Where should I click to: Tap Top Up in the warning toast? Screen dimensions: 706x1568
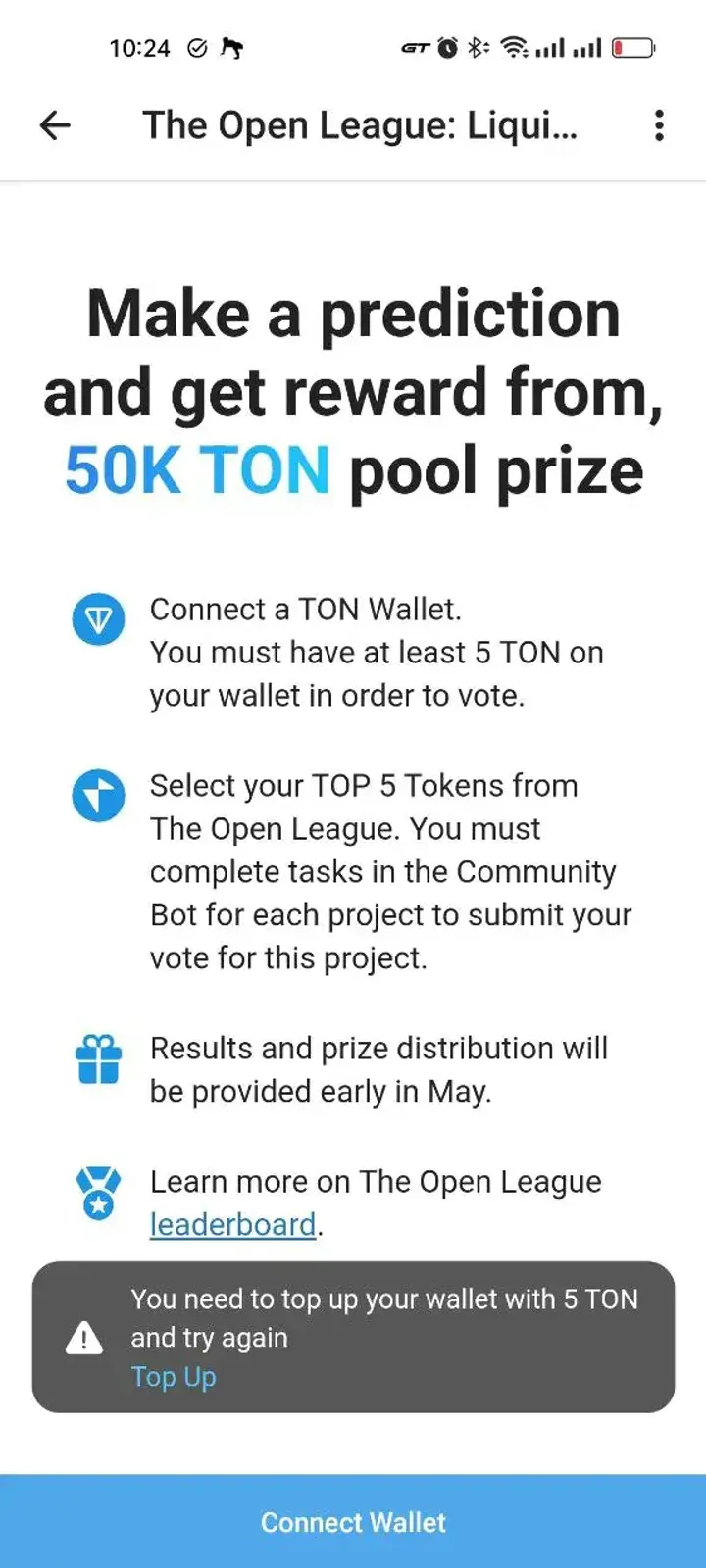pyautogui.click(x=174, y=1377)
